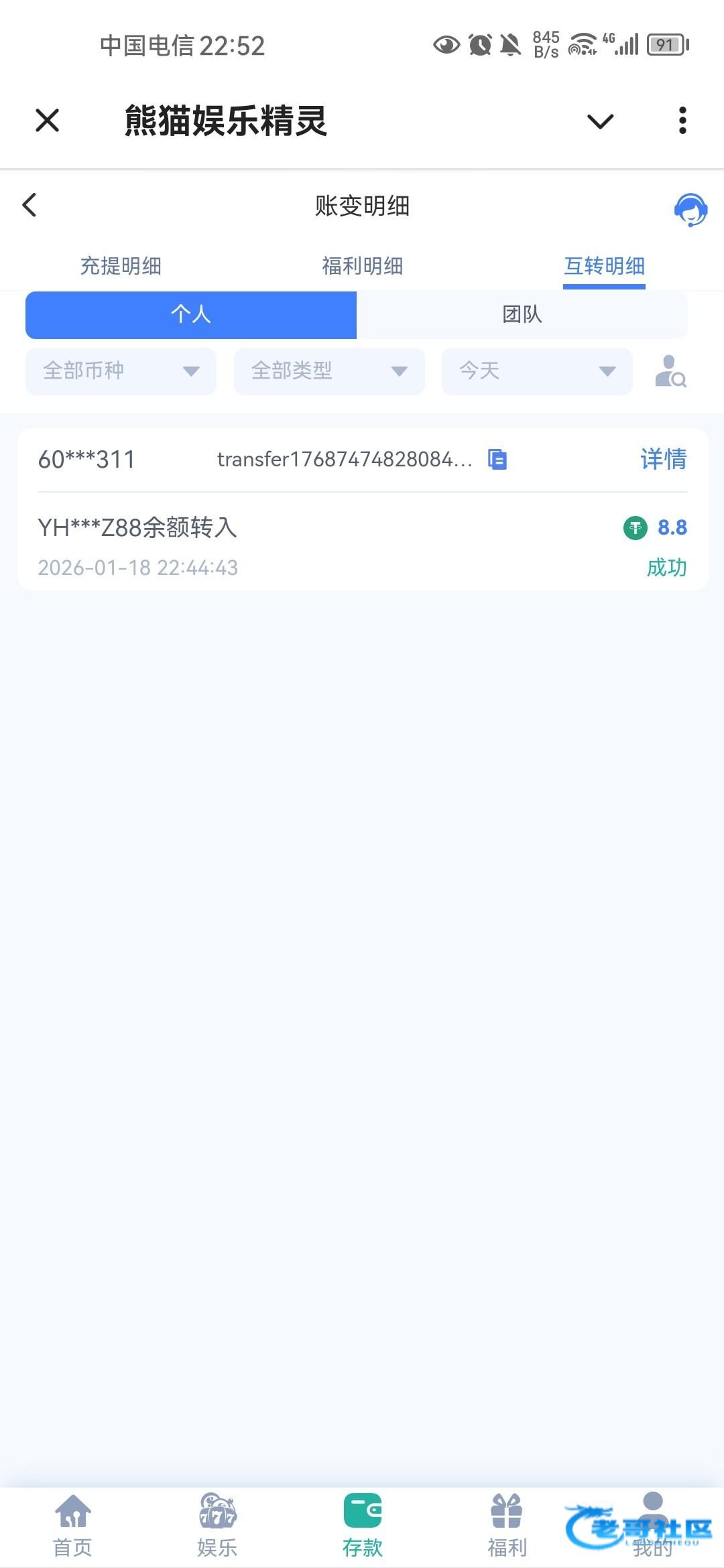Tap the user search icon
This screenshot has width=724, height=1568.
point(670,371)
